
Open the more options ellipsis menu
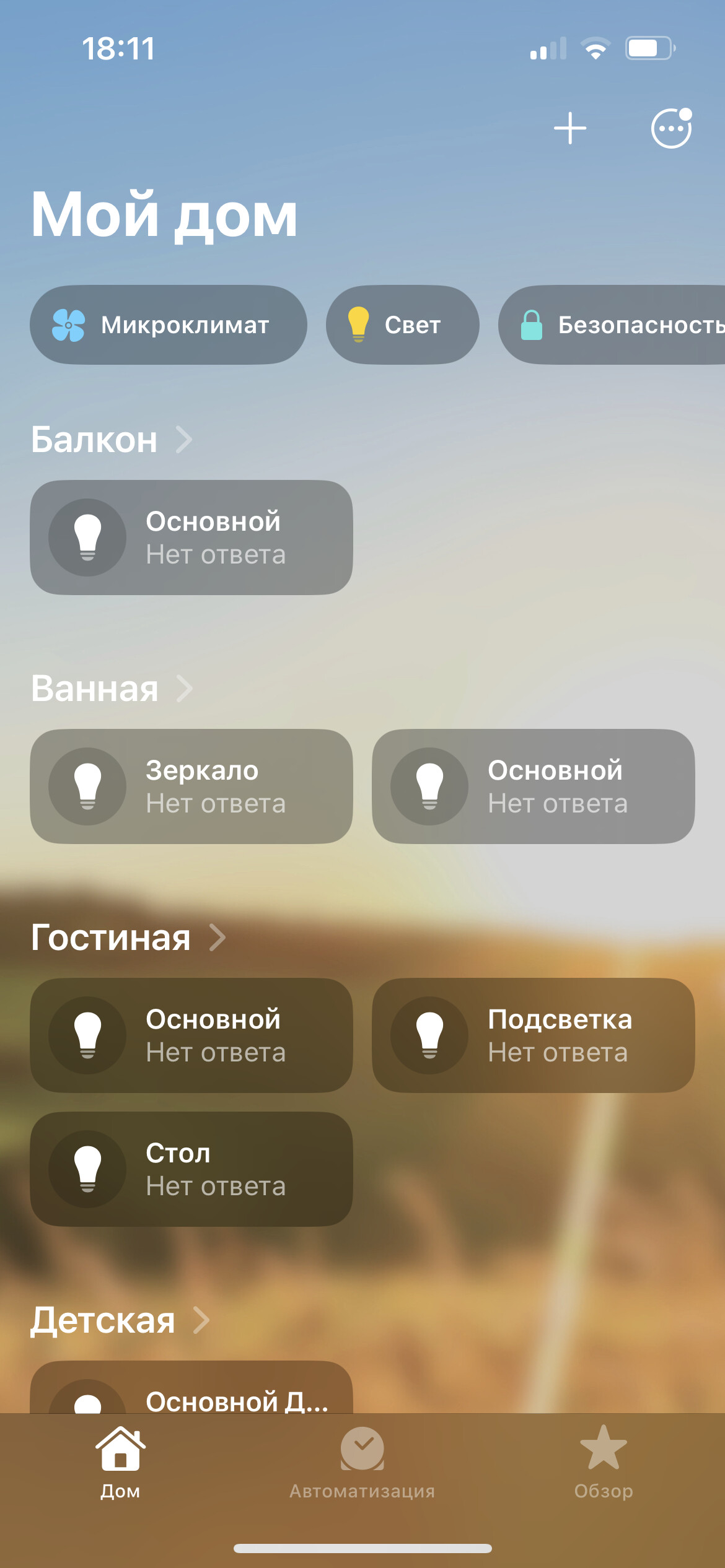[671, 128]
